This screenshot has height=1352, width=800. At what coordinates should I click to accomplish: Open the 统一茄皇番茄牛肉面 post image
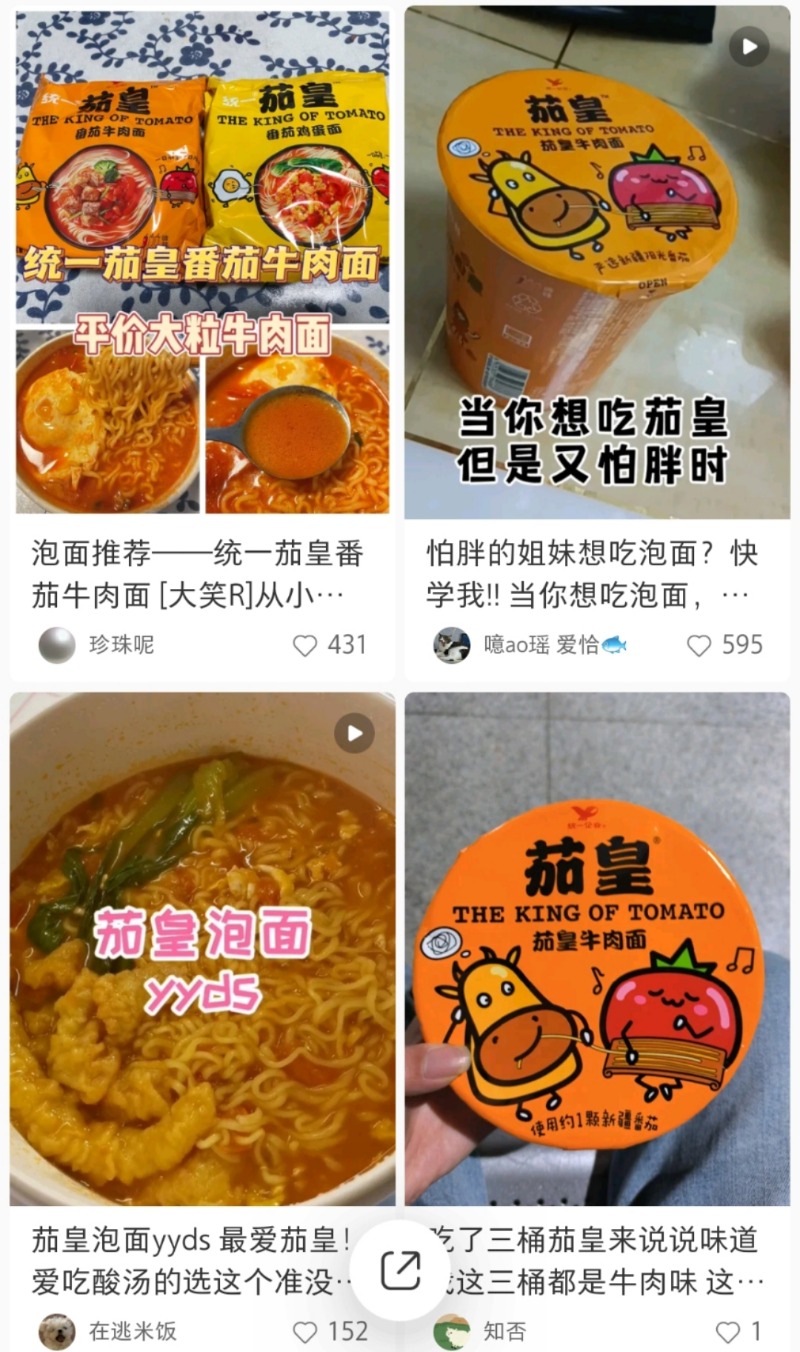coord(202,262)
